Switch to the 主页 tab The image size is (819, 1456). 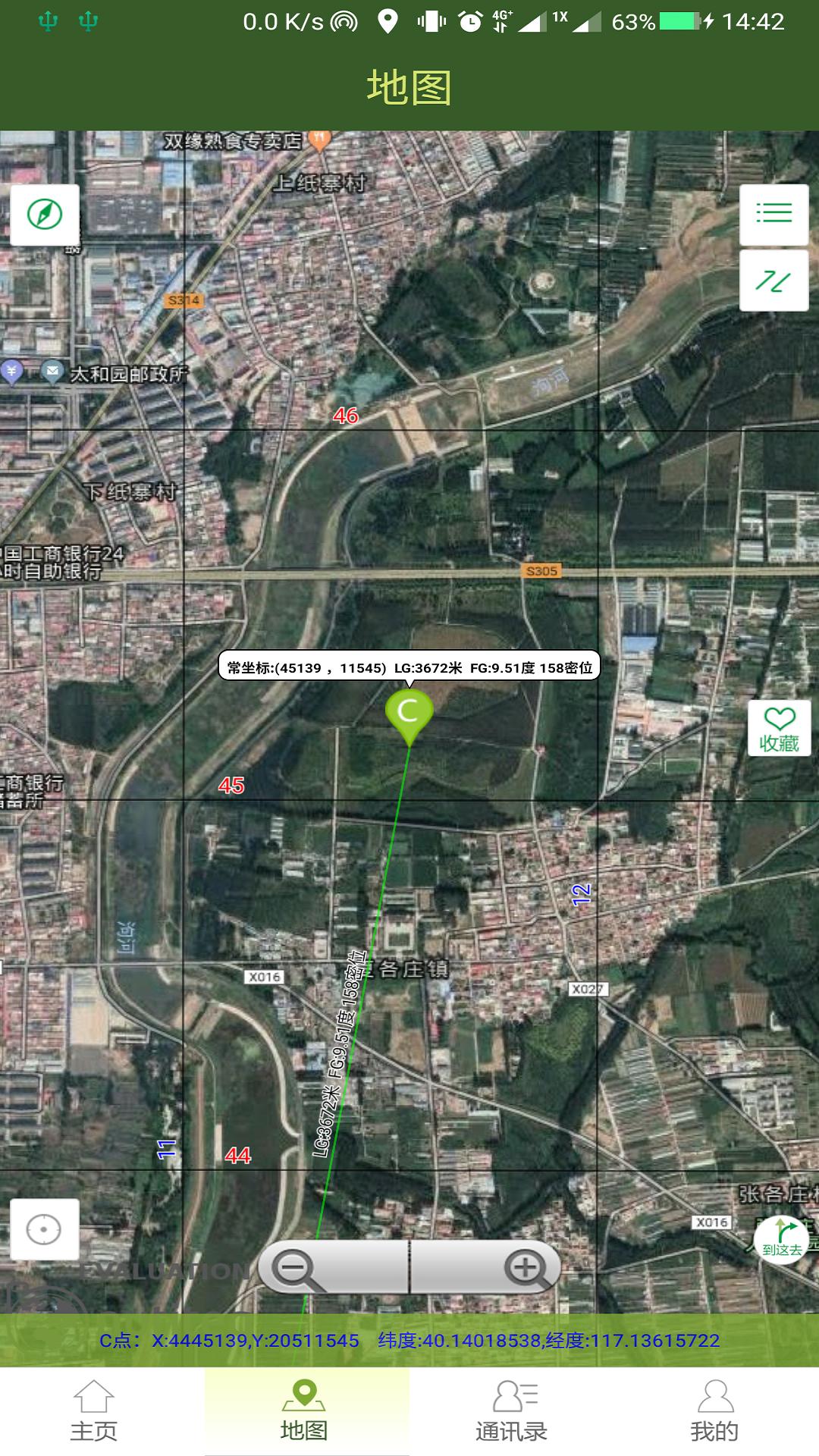point(94,1411)
